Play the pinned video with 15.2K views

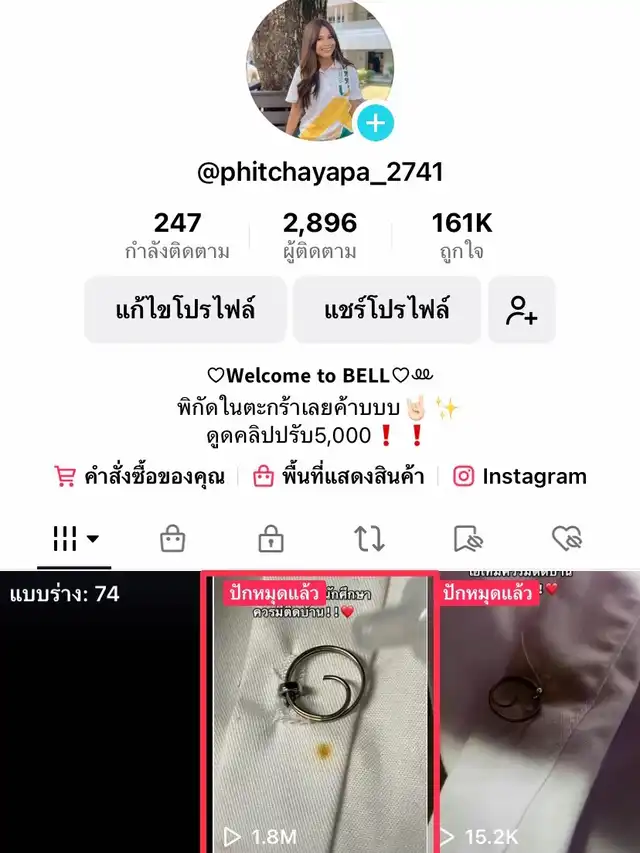point(539,712)
